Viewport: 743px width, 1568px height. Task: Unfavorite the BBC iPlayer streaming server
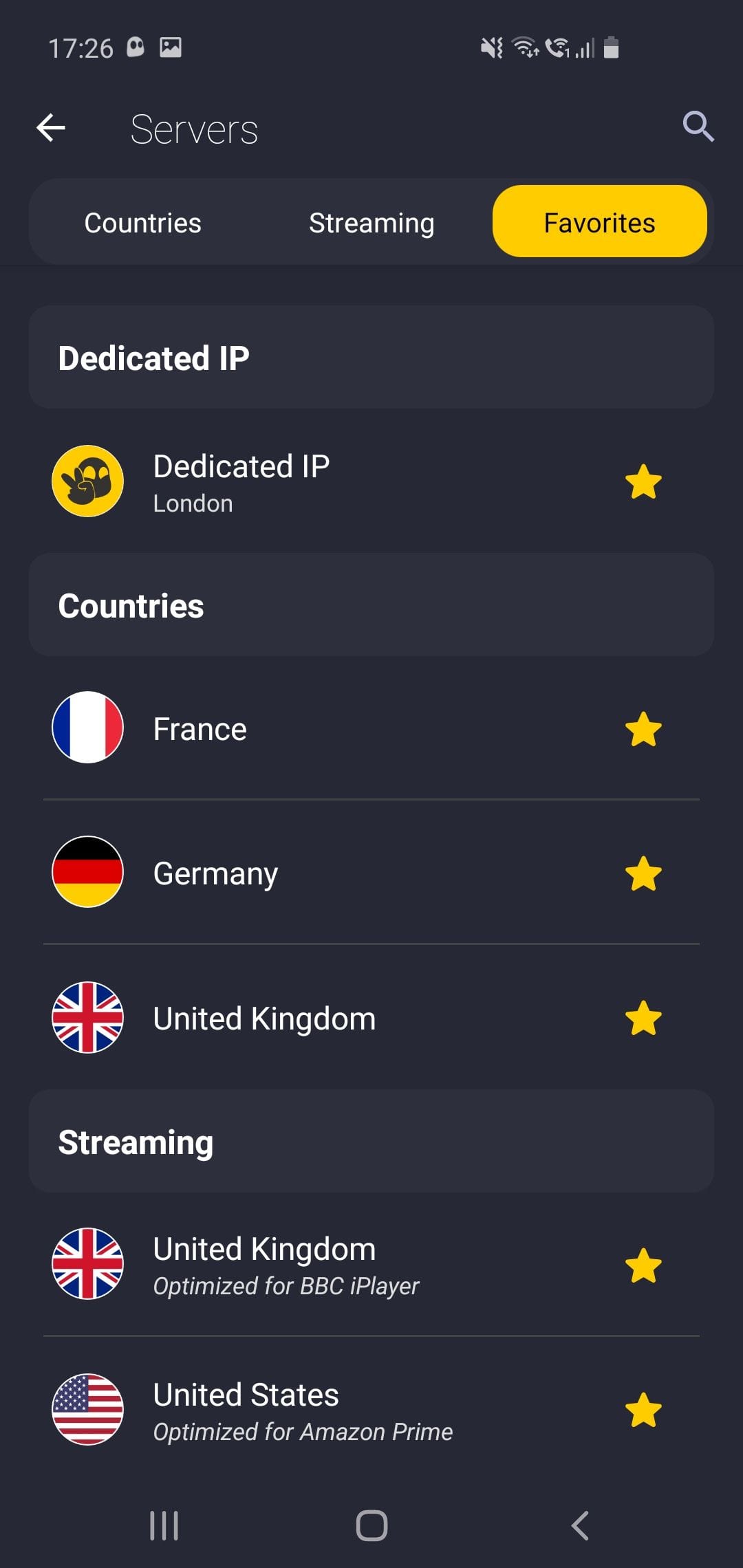(643, 1265)
